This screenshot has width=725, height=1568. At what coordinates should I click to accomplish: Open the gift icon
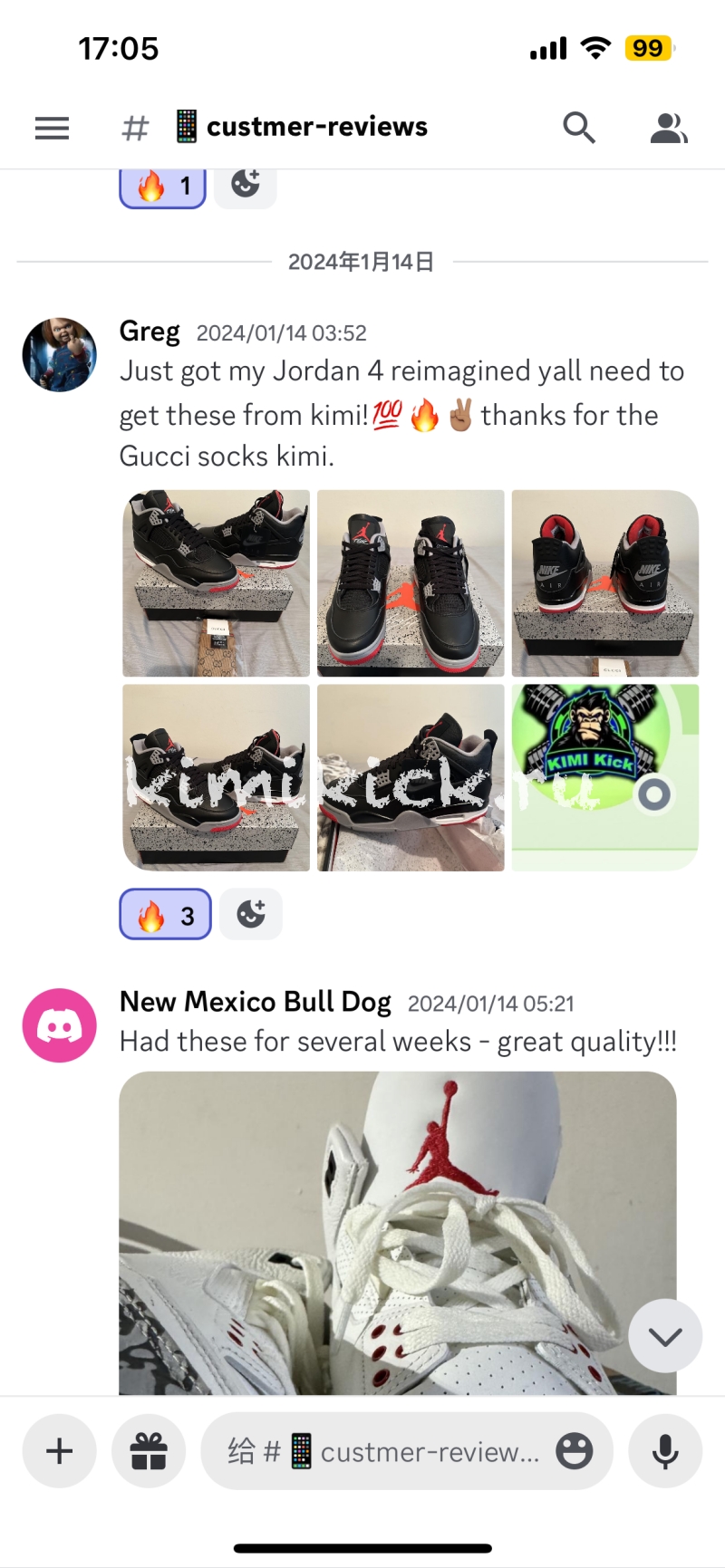click(149, 1451)
